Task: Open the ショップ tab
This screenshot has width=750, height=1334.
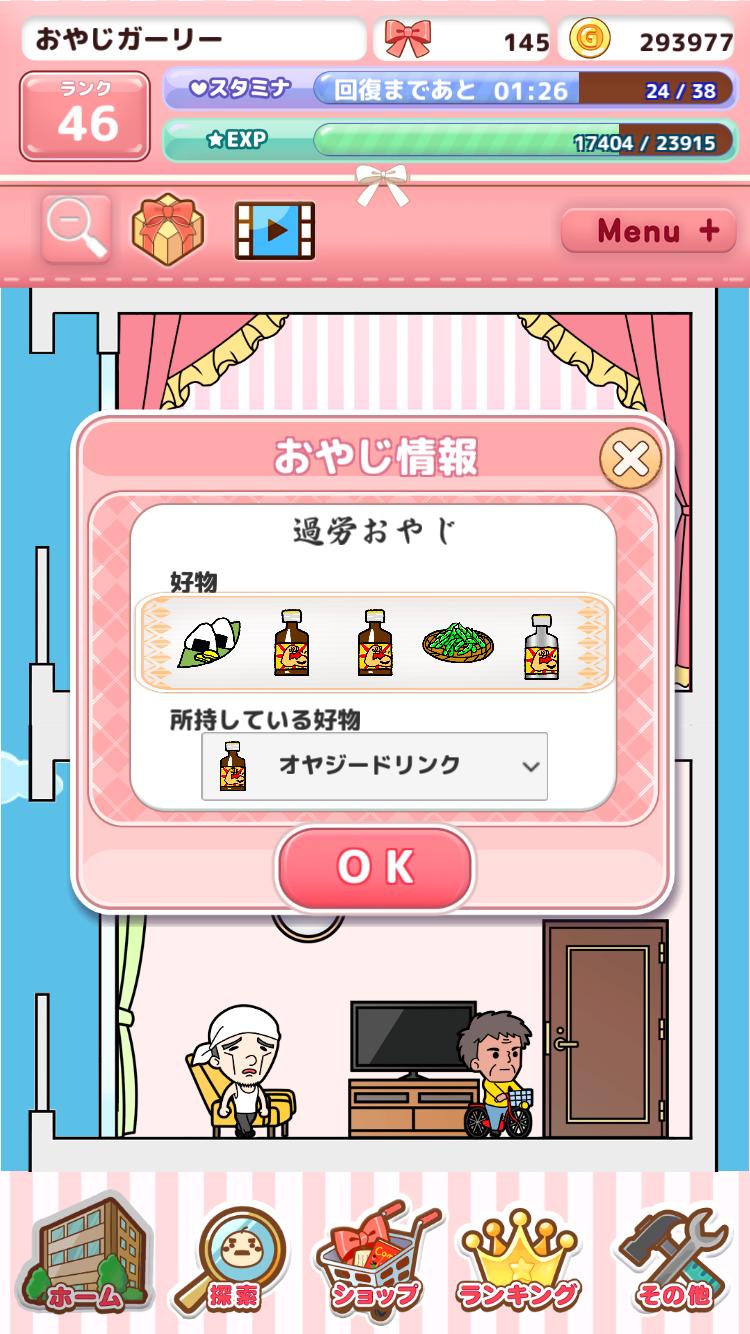Action: (x=376, y=1257)
